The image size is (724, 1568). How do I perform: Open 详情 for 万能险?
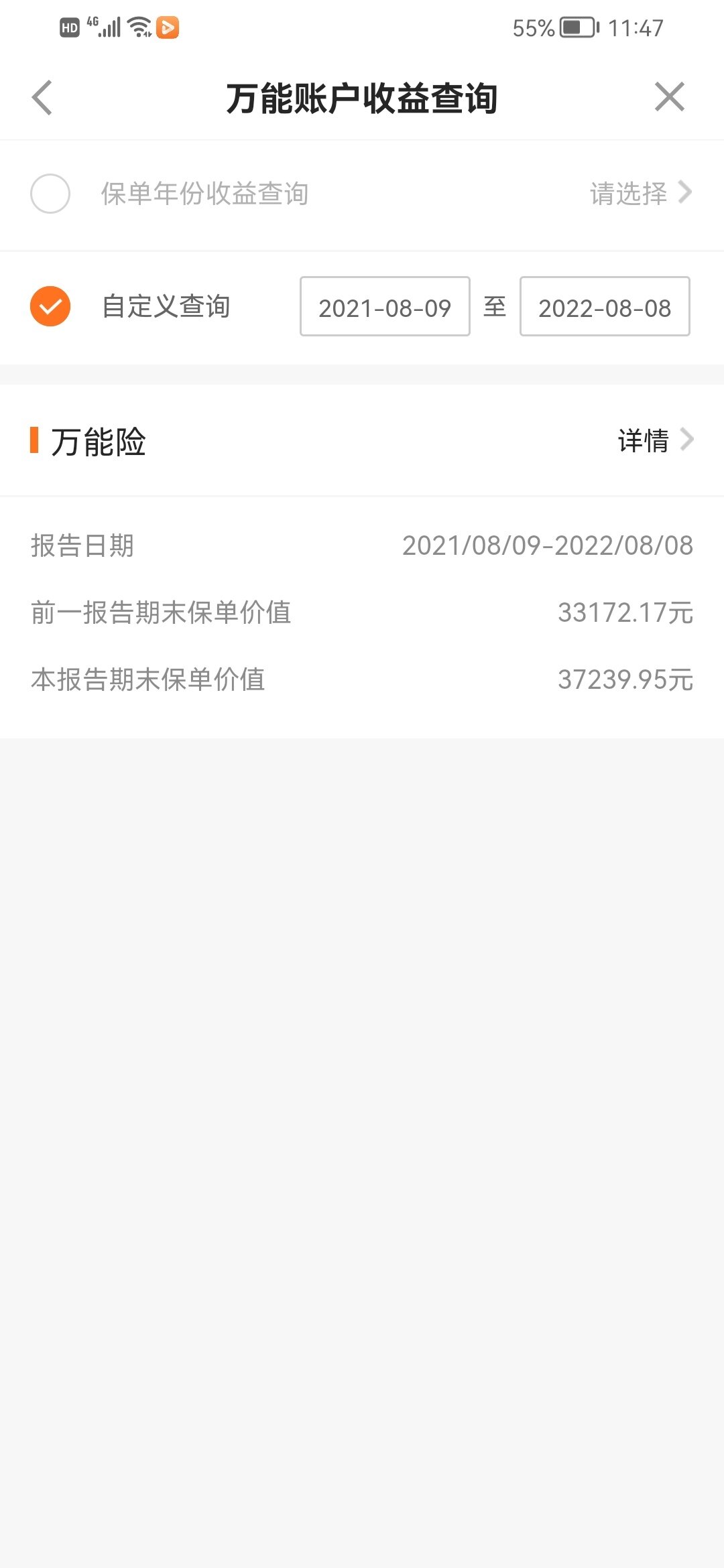(655, 441)
